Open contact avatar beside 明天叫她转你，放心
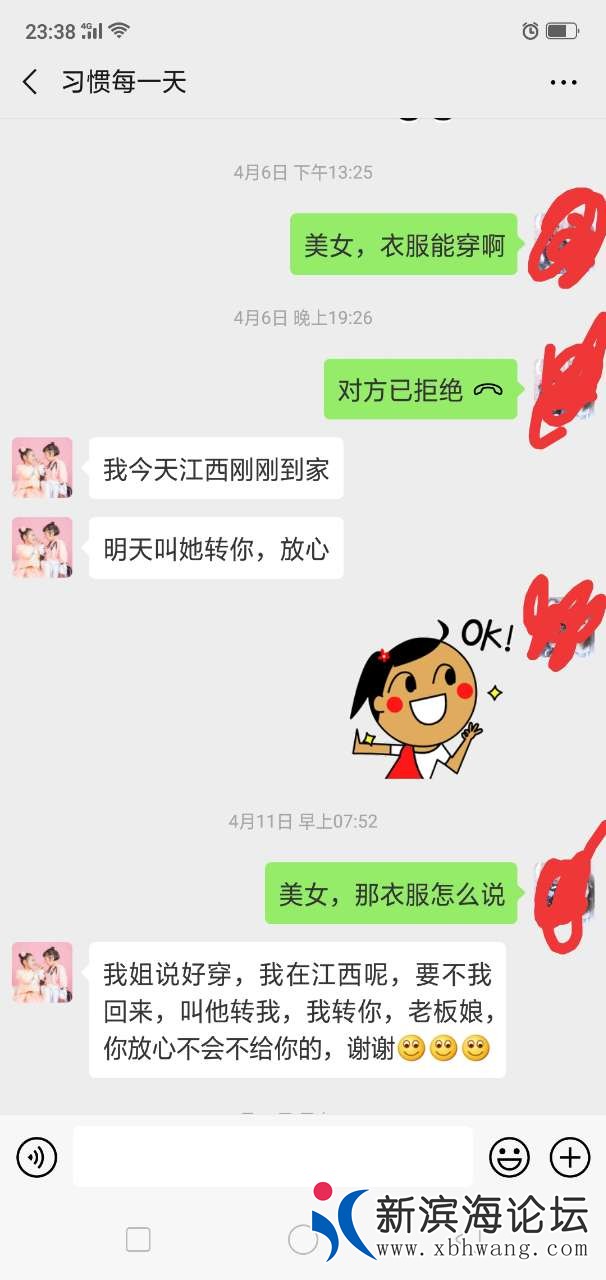 (42, 547)
